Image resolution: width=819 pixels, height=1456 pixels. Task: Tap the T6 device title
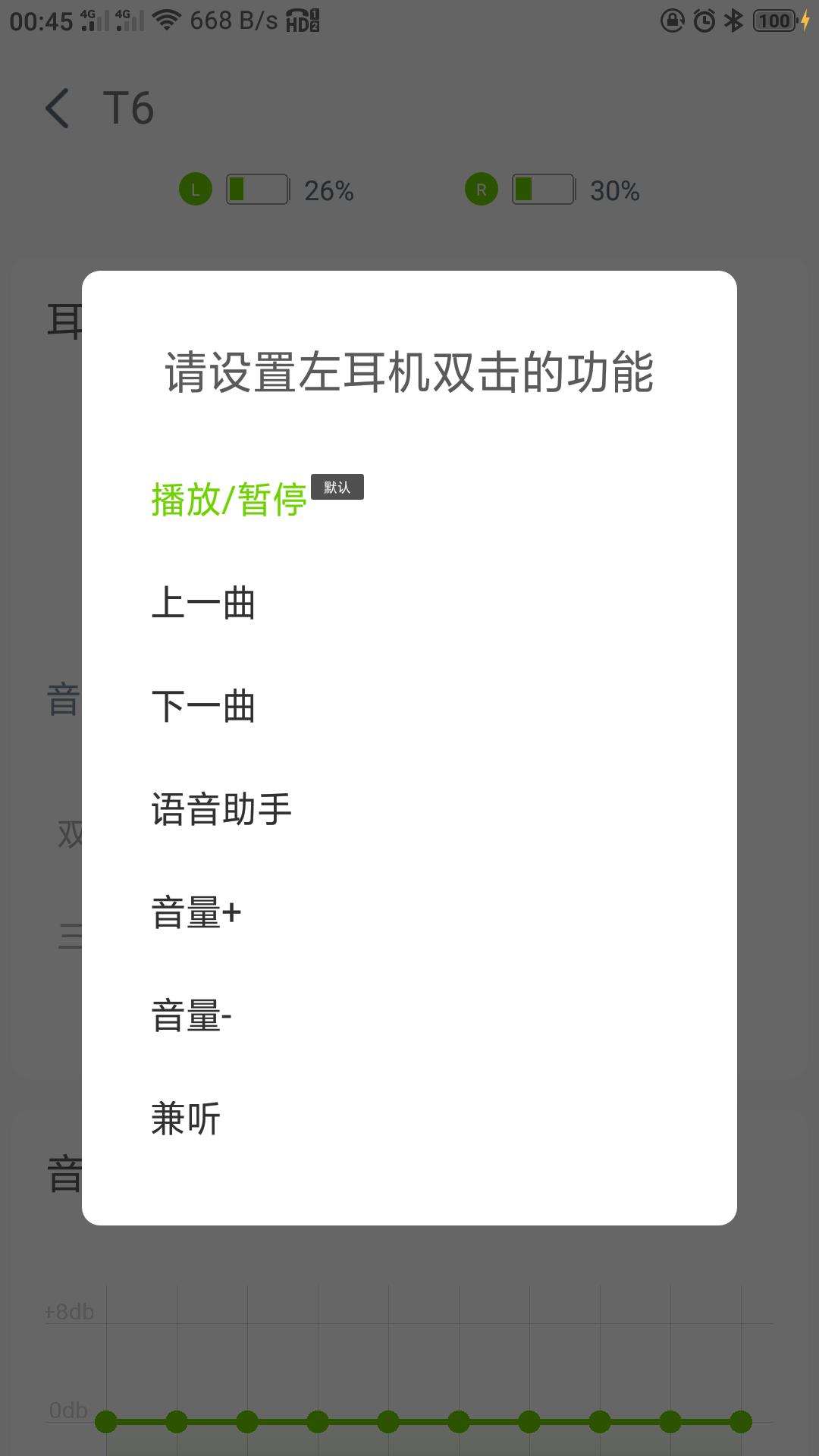(x=129, y=108)
